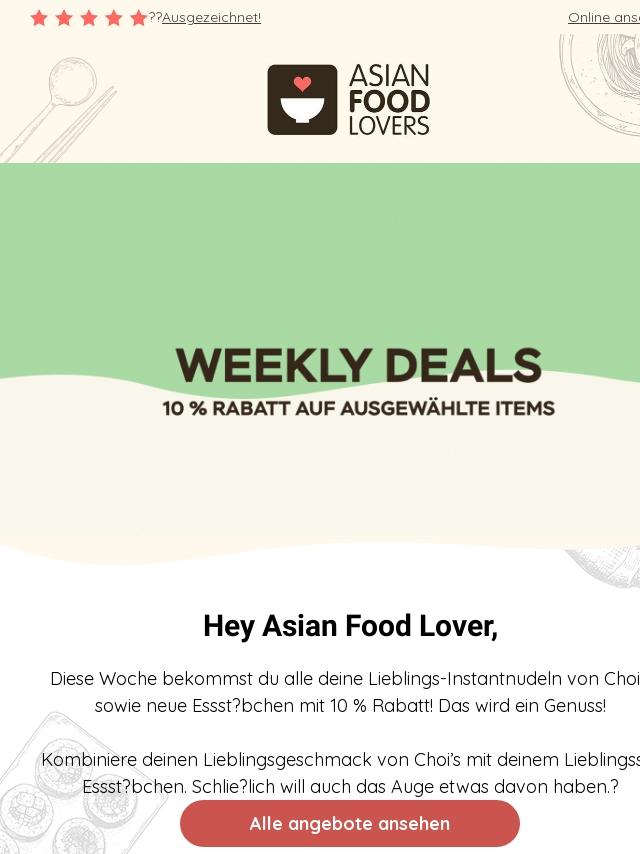Tap the Alle angebote ansehen button
The height and width of the screenshot is (854, 640).
pyautogui.click(x=350, y=824)
